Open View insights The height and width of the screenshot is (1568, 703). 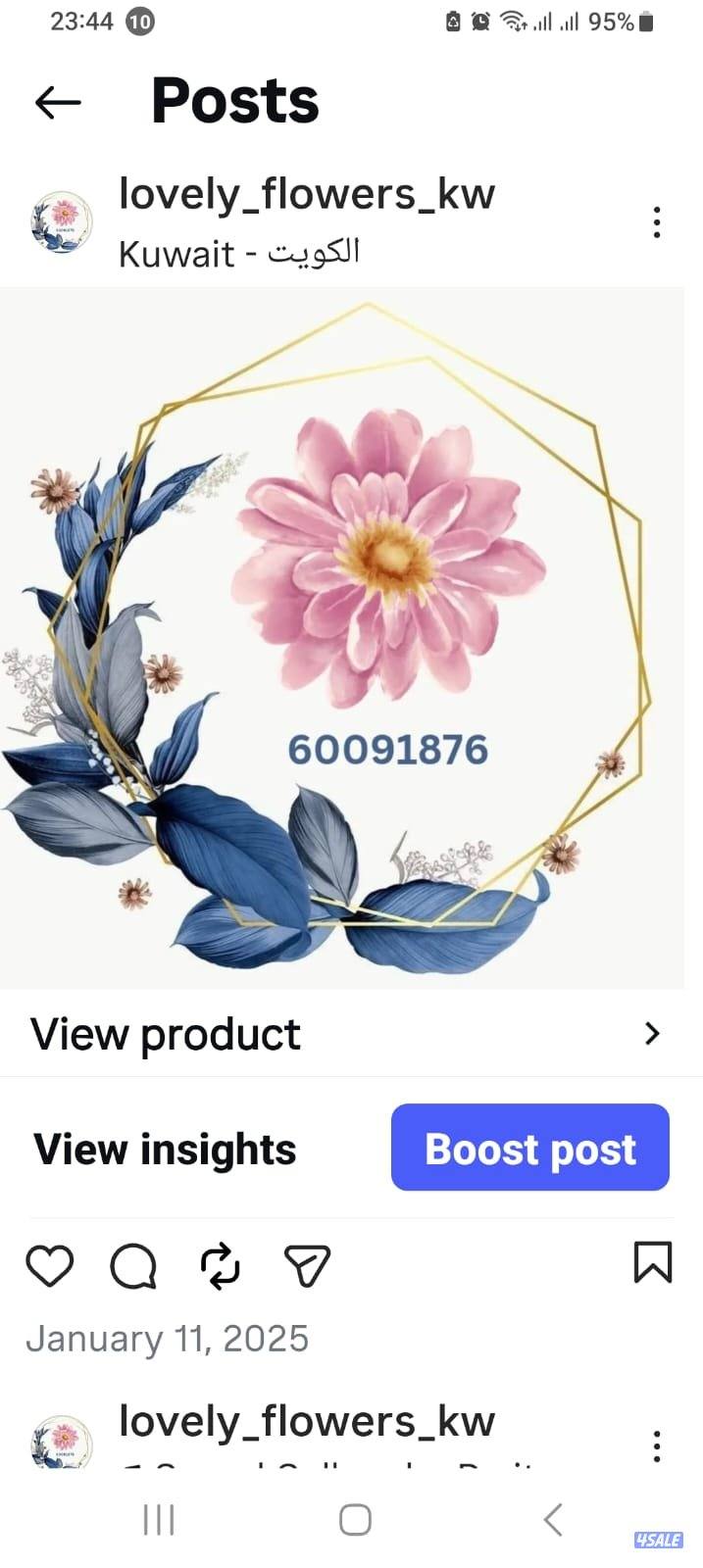165,1149
